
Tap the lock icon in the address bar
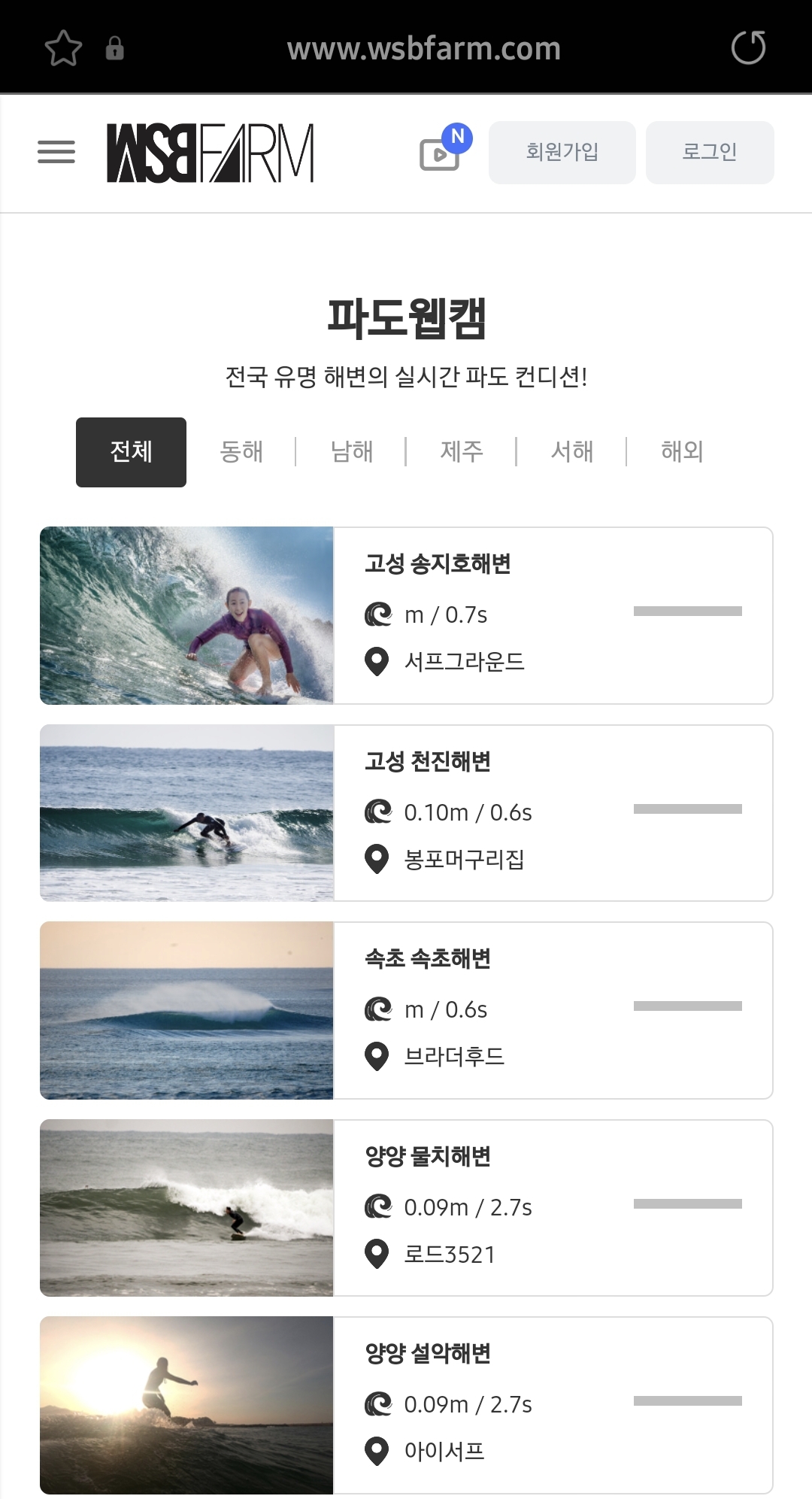(114, 48)
